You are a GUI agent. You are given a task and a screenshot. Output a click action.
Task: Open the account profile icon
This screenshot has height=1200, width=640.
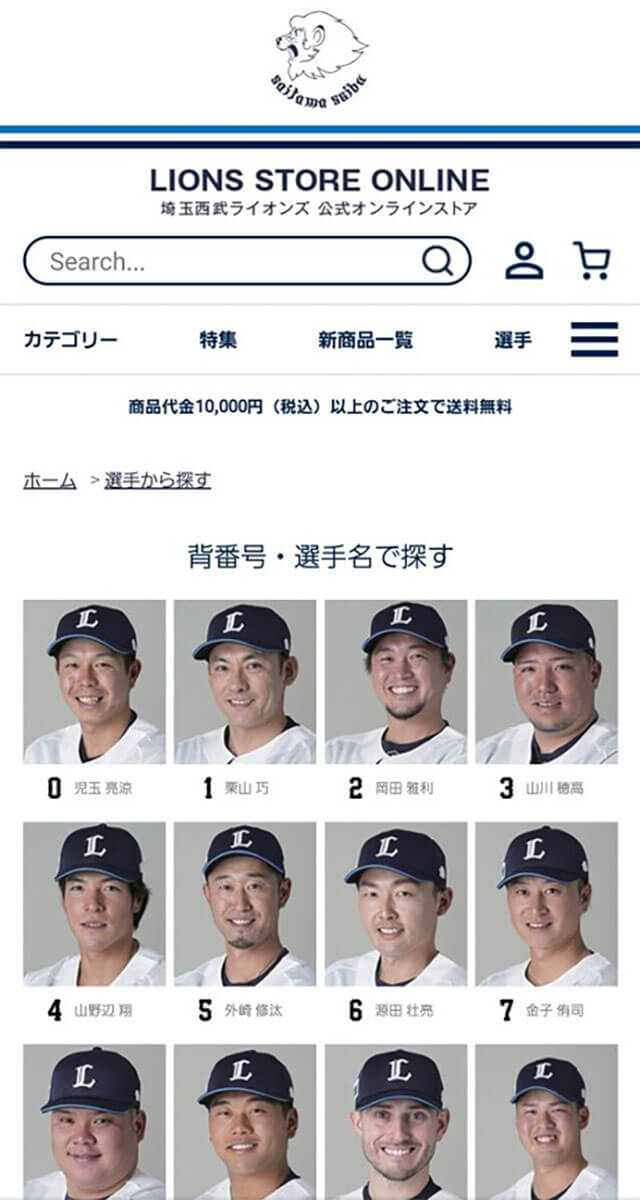coord(524,261)
